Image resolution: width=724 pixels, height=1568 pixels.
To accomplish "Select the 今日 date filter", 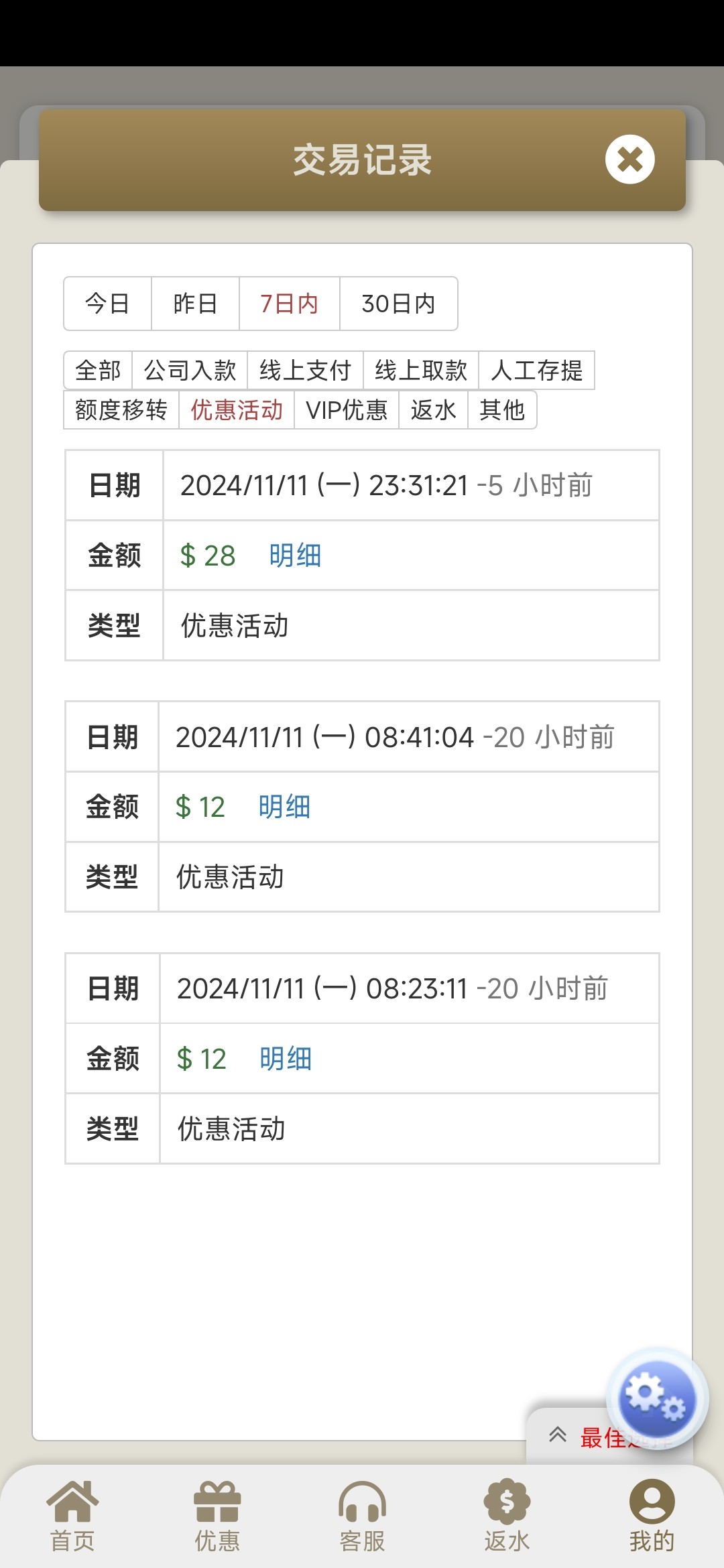I will [107, 304].
